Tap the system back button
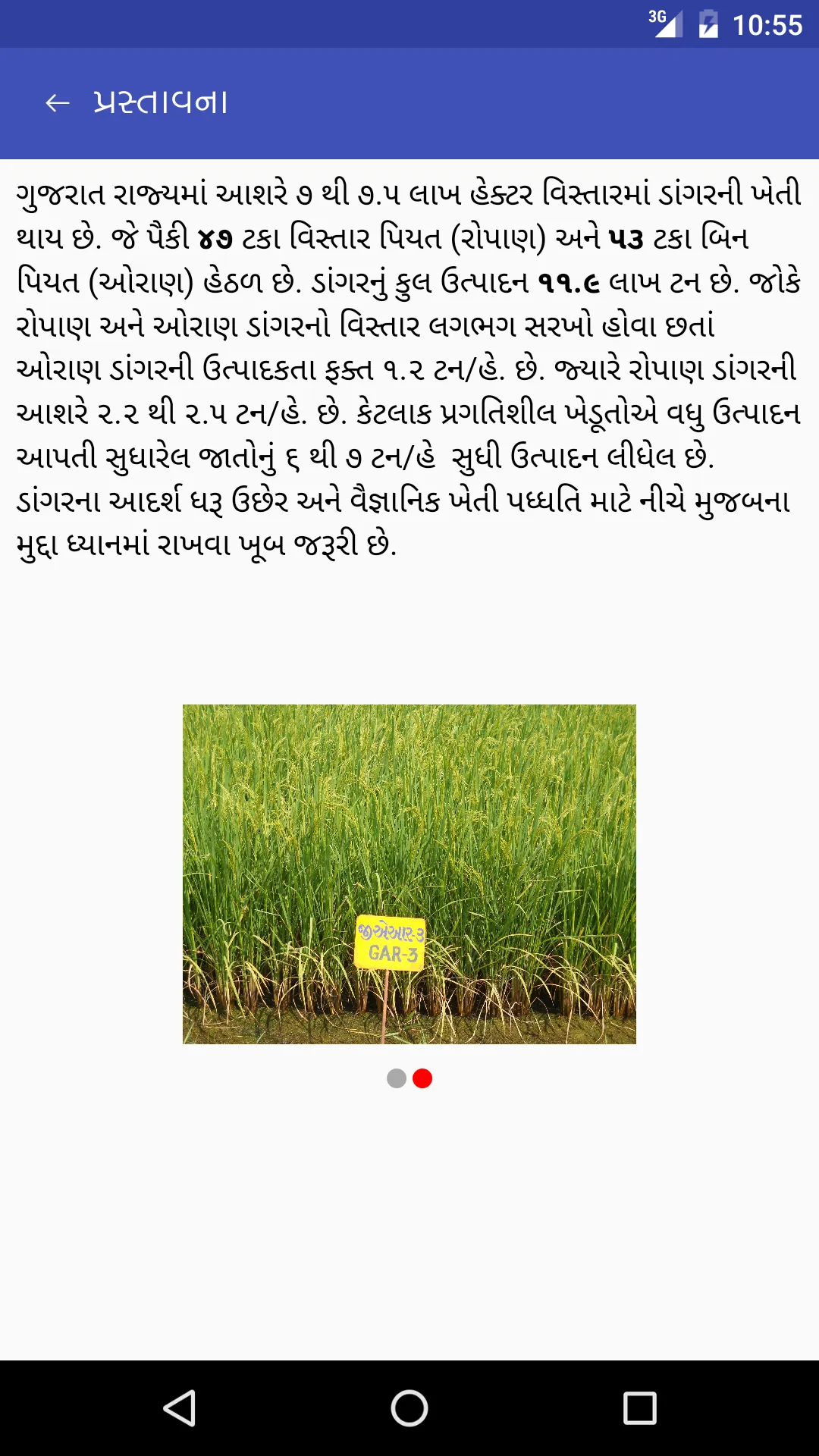The width and height of the screenshot is (819, 1456). pos(180,1408)
